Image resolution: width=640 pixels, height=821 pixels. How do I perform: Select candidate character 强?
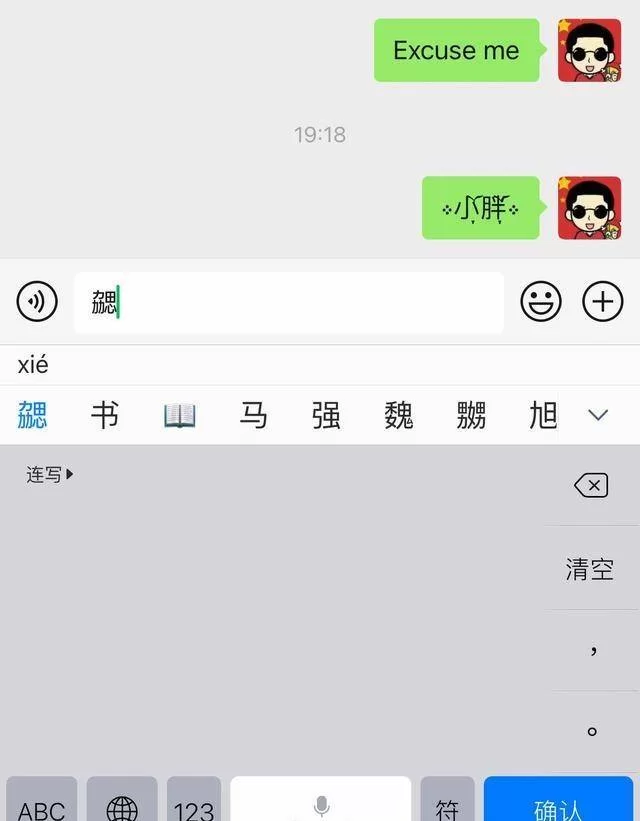point(326,415)
